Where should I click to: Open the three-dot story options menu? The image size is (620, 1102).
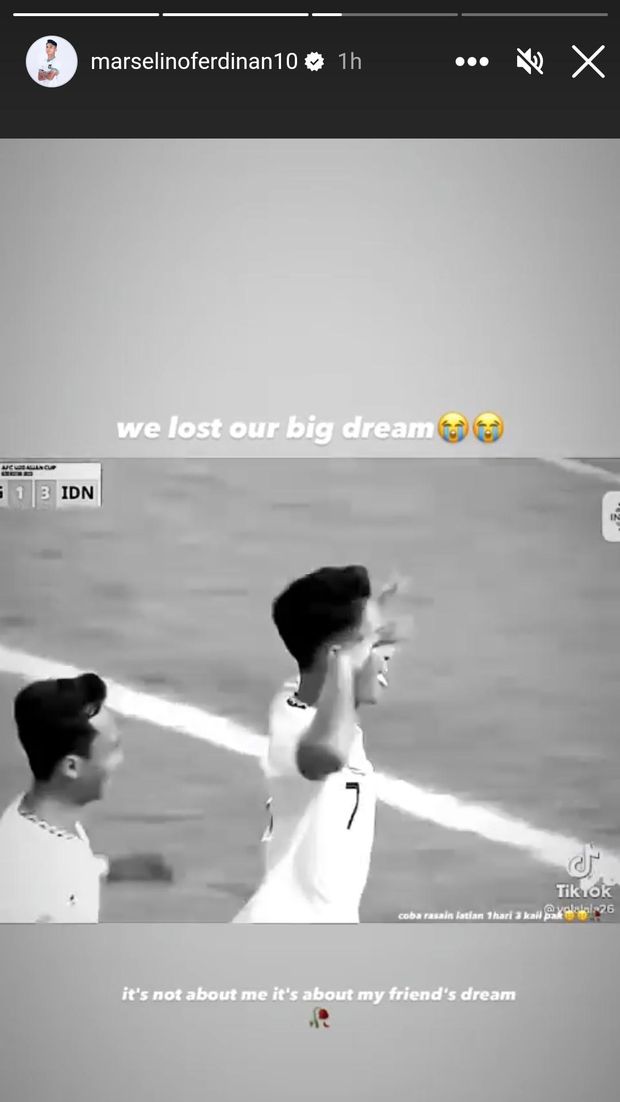pyautogui.click(x=472, y=62)
